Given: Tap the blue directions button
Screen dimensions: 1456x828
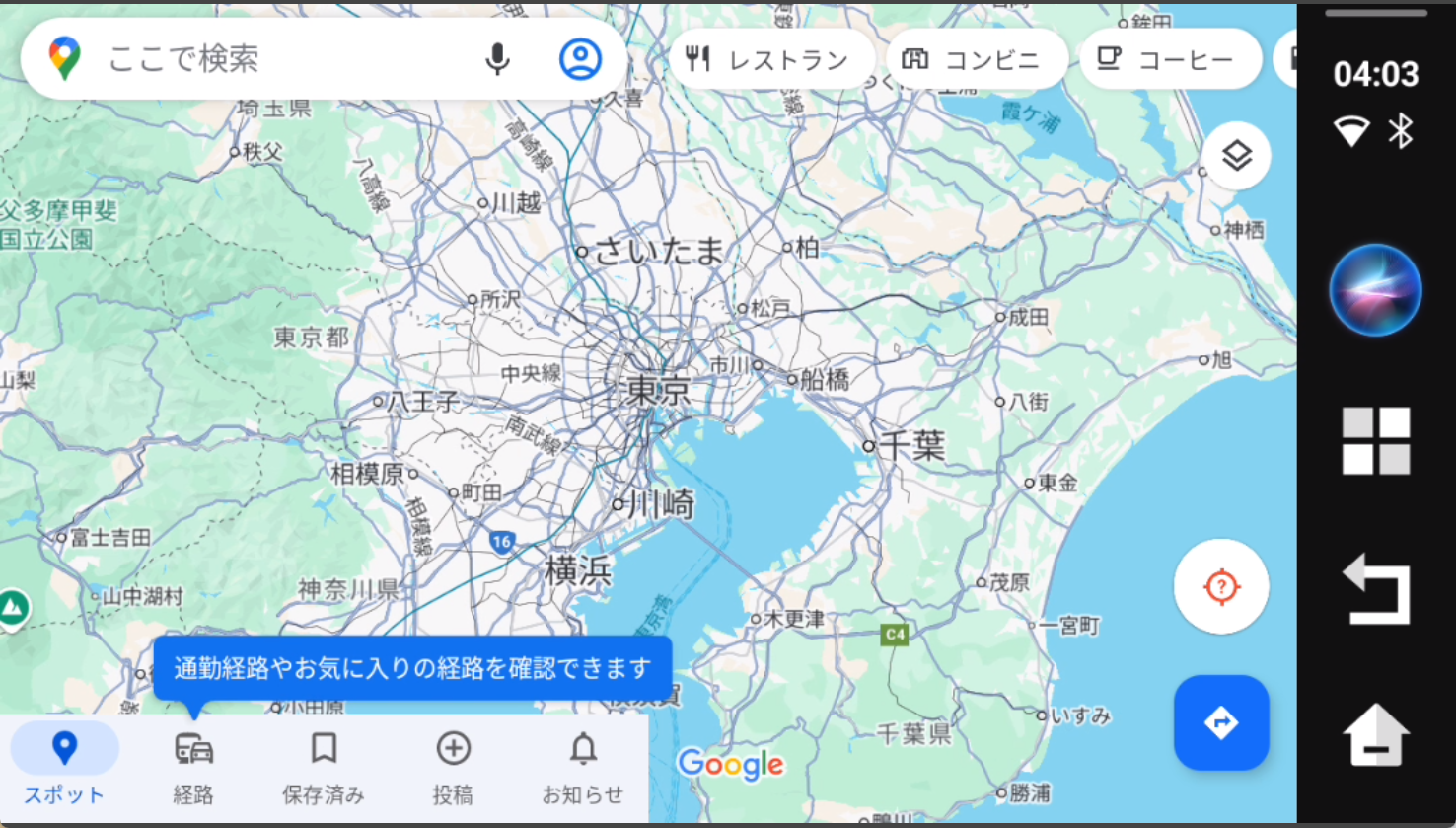Looking at the screenshot, I should tap(1221, 722).
